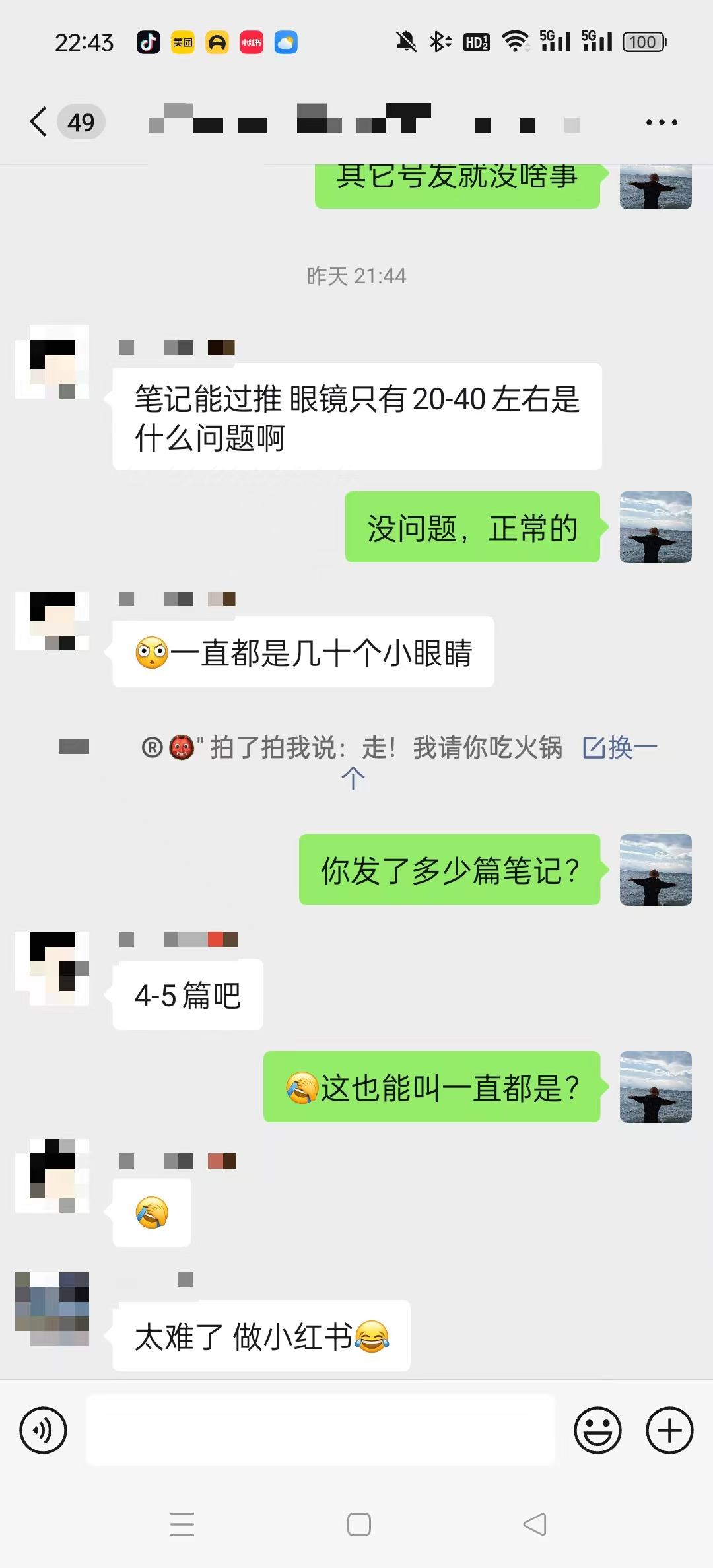Tap the 换一个 link in pat notice
713x1568 pixels.
point(619,748)
